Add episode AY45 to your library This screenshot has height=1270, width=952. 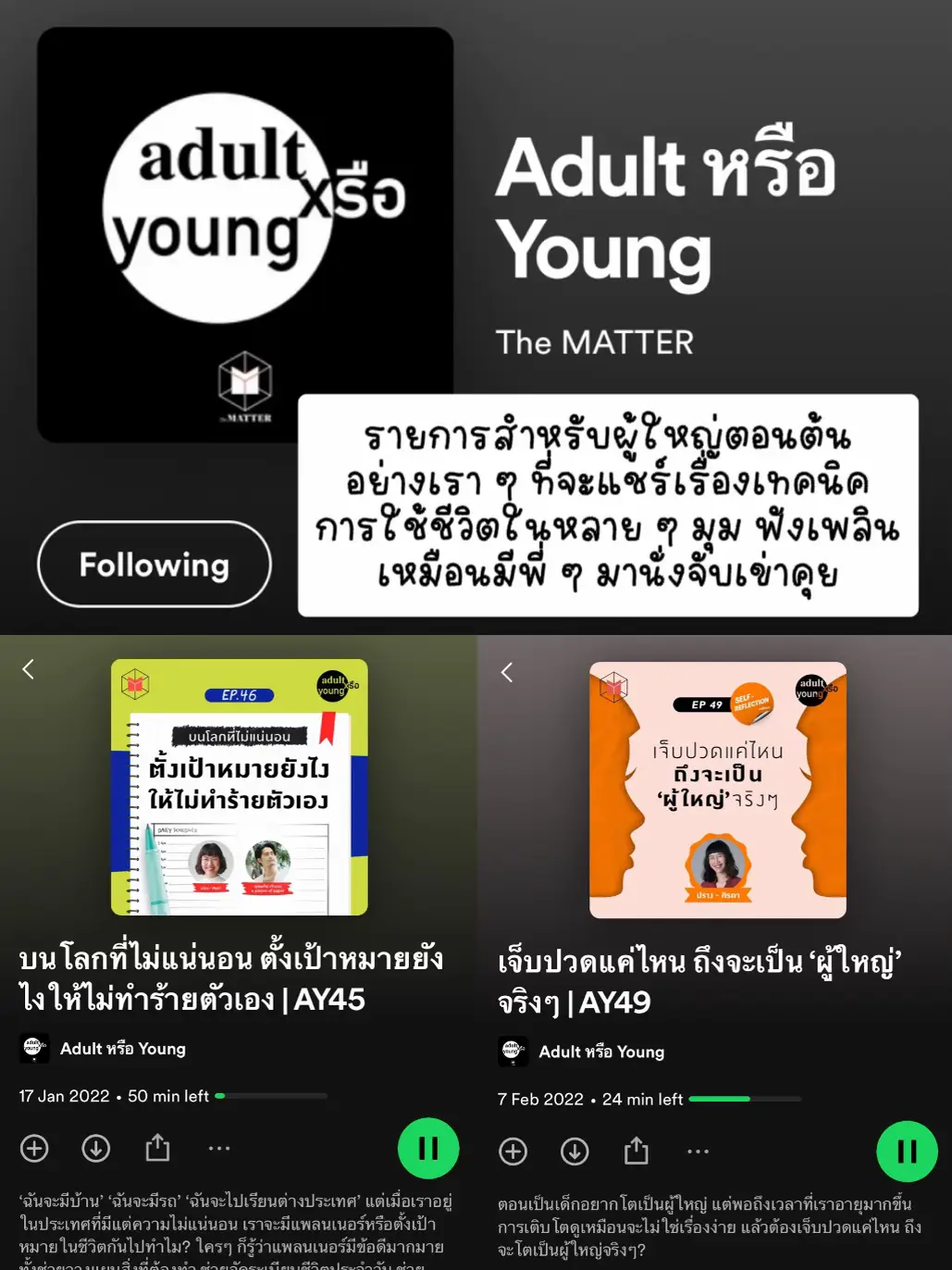coord(34,1148)
